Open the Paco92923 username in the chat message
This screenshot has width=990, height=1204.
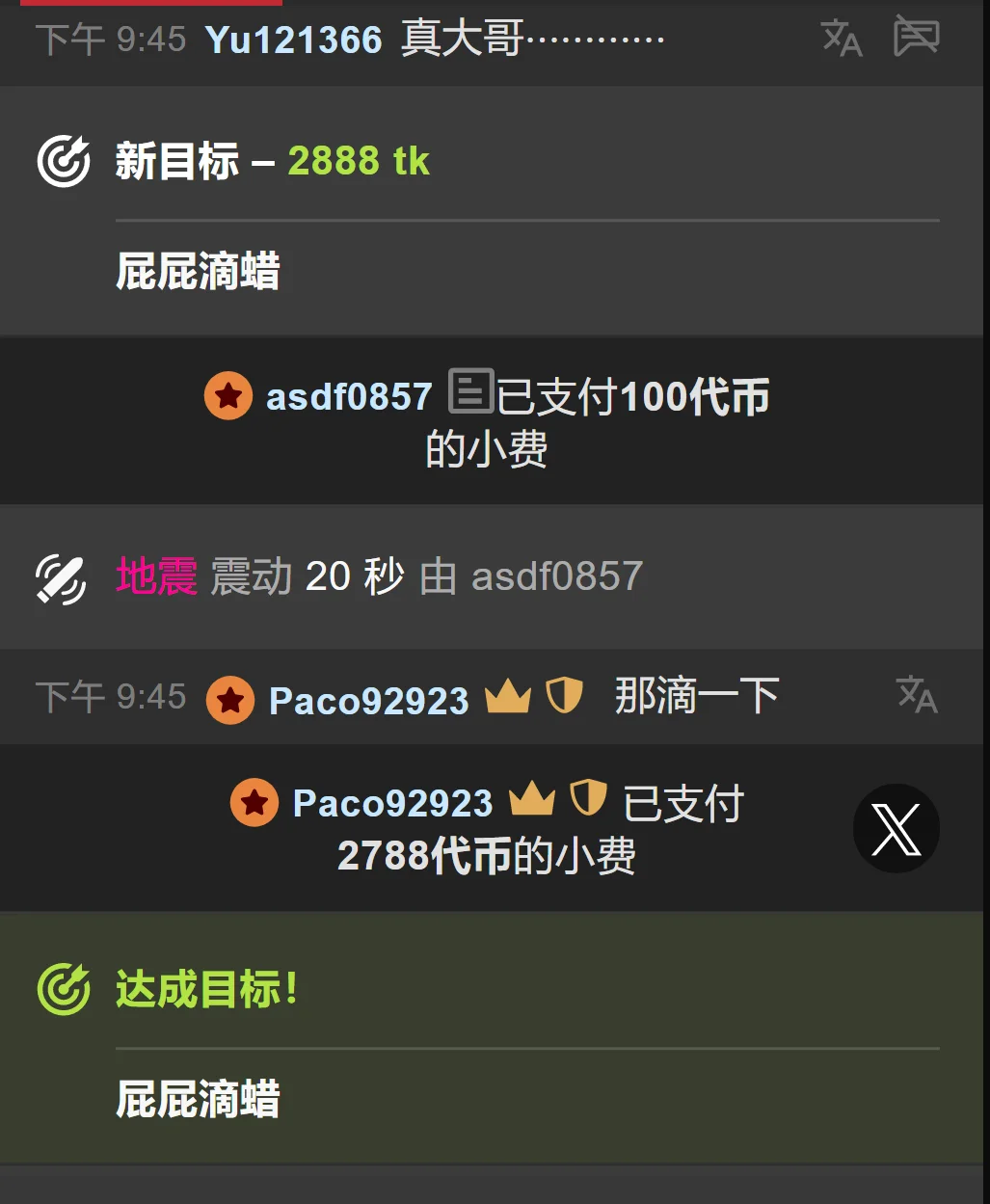coord(368,700)
